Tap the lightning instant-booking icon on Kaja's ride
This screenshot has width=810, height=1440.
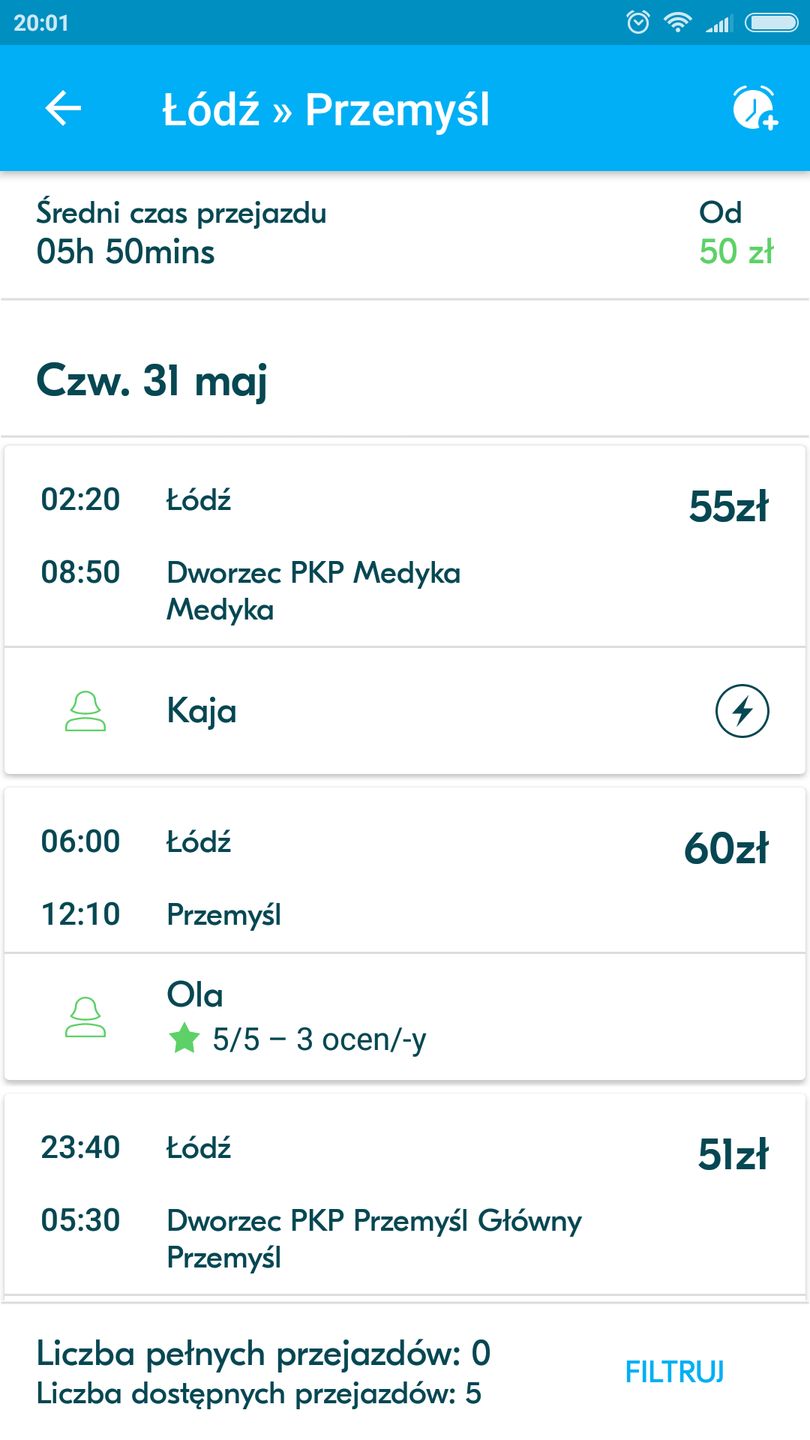[x=742, y=711]
